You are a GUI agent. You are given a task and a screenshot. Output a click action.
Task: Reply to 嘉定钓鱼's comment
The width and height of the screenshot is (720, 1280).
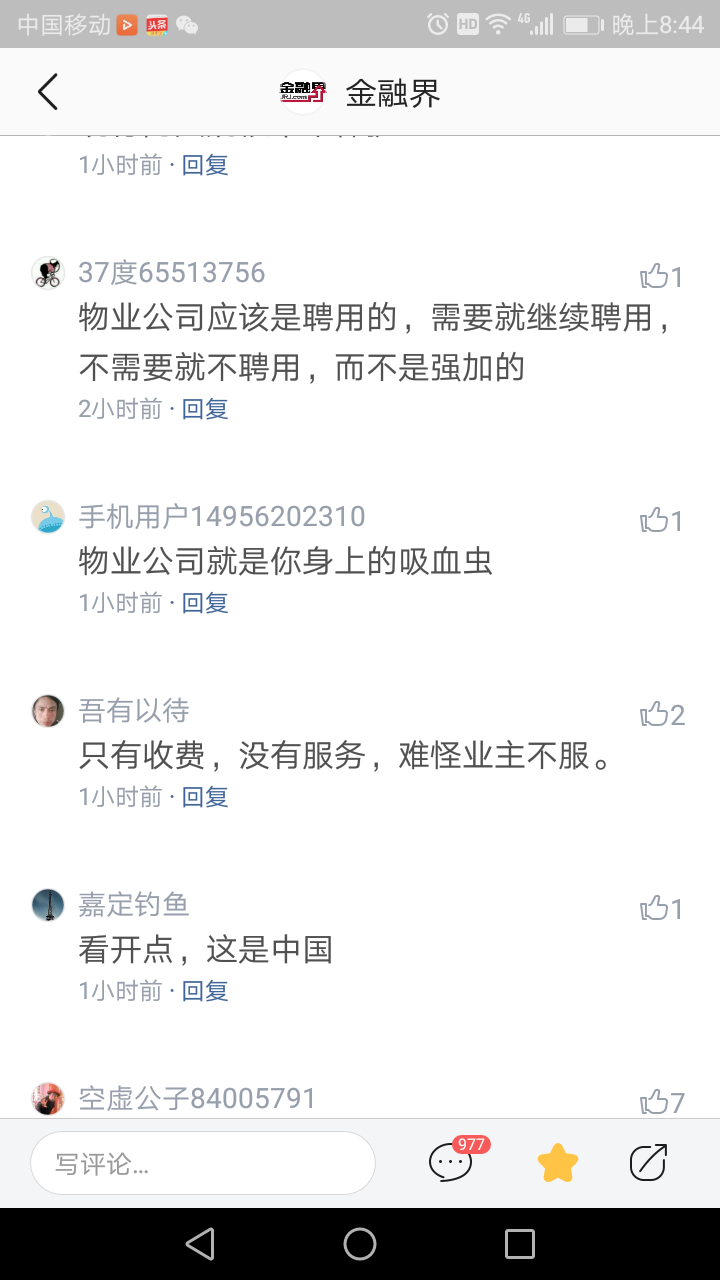tap(205, 990)
